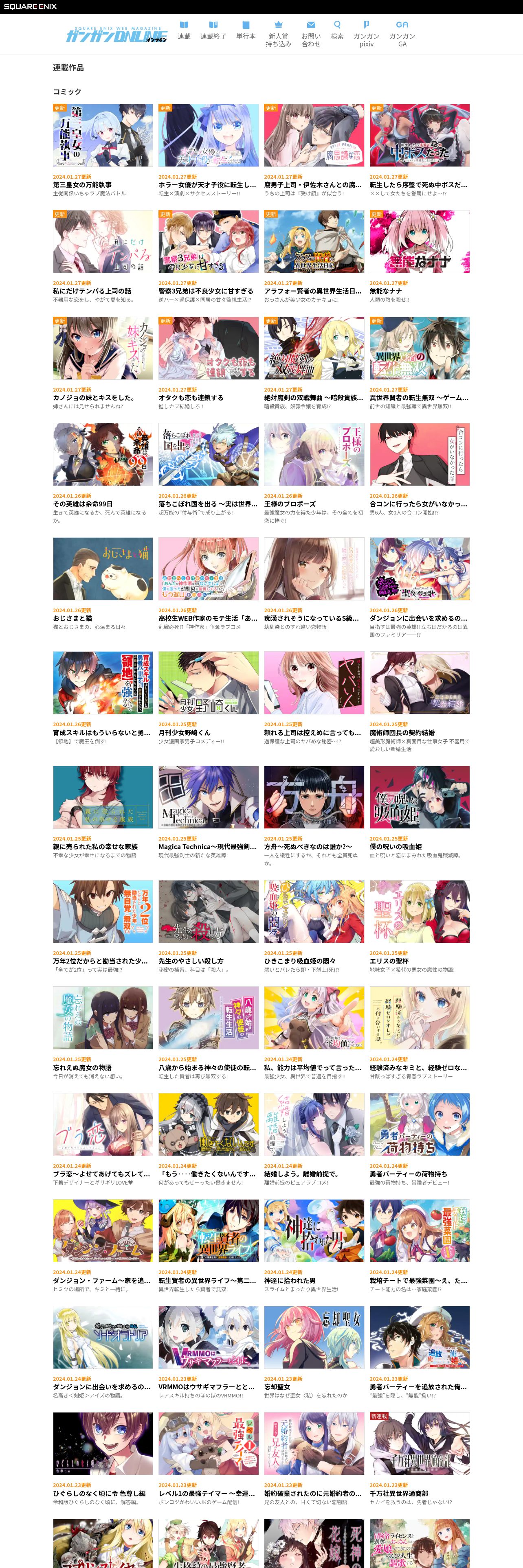Open 僕の呪いの吸血姫 comic
Screen dimensions: 523x1568
420,797
